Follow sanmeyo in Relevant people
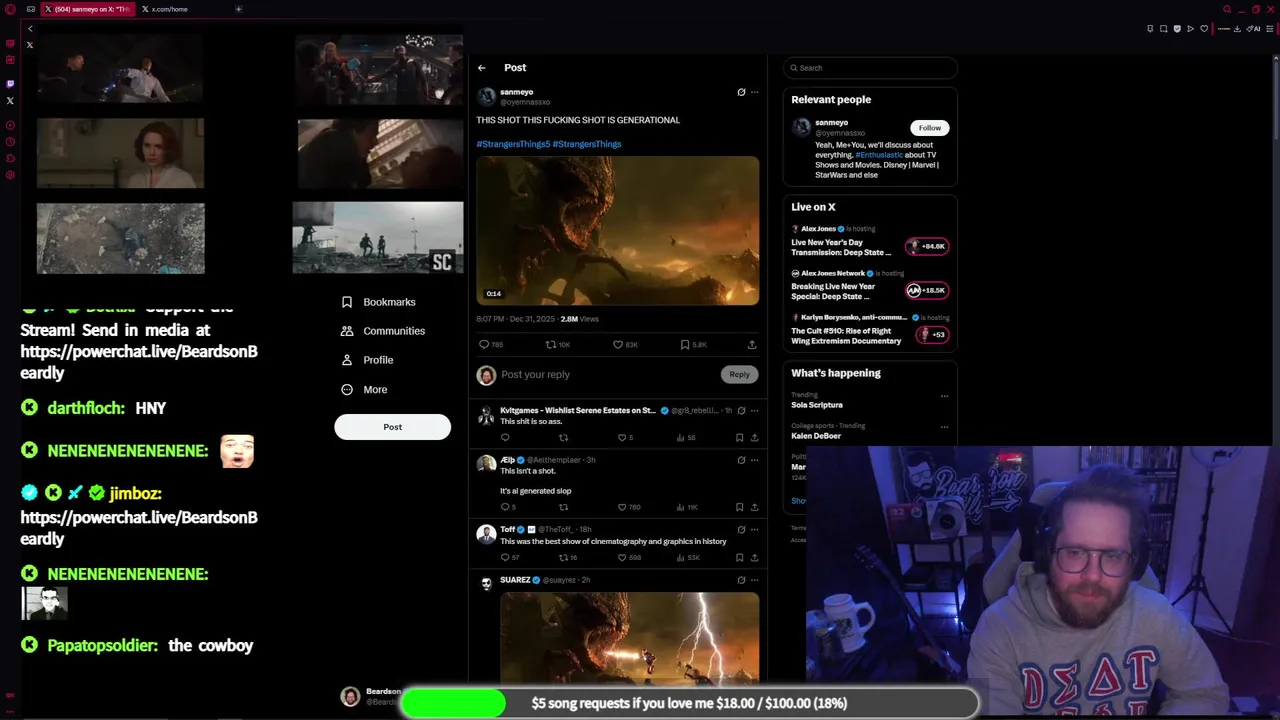Image resolution: width=1280 pixels, height=720 pixels. click(929, 128)
